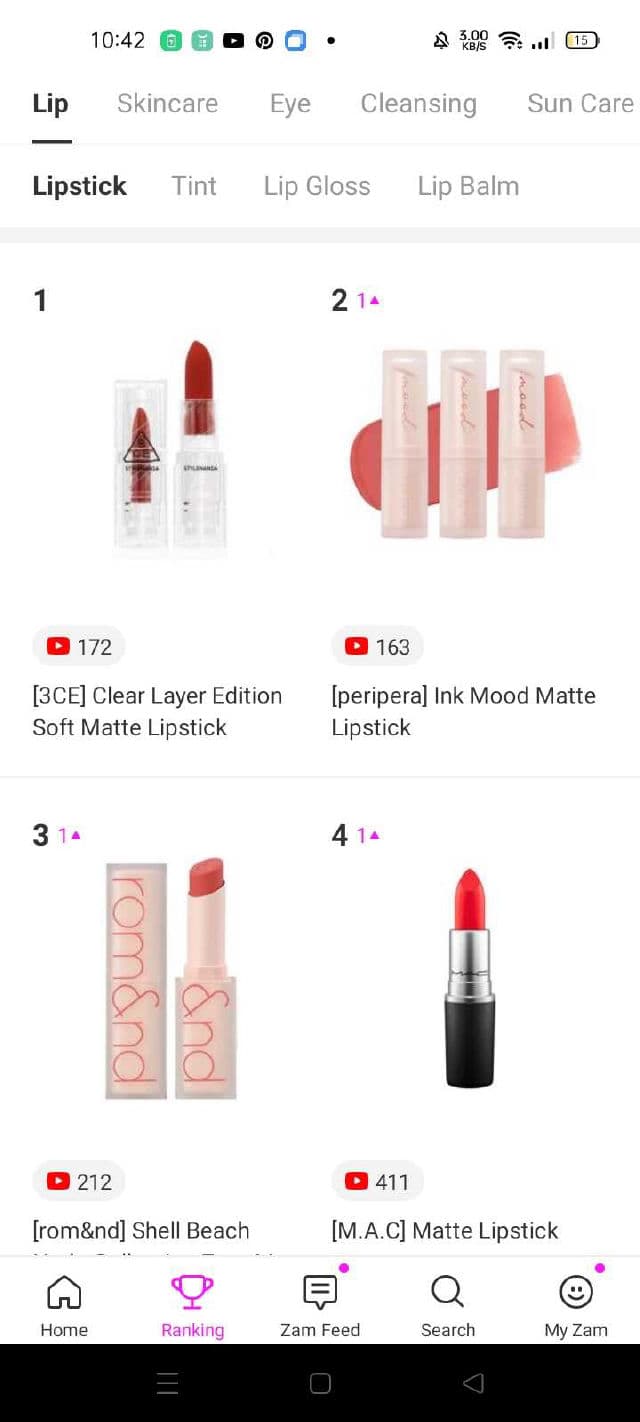Screen dimensions: 640x1422
Task: Go to the Home tab
Action: (x=64, y=1305)
